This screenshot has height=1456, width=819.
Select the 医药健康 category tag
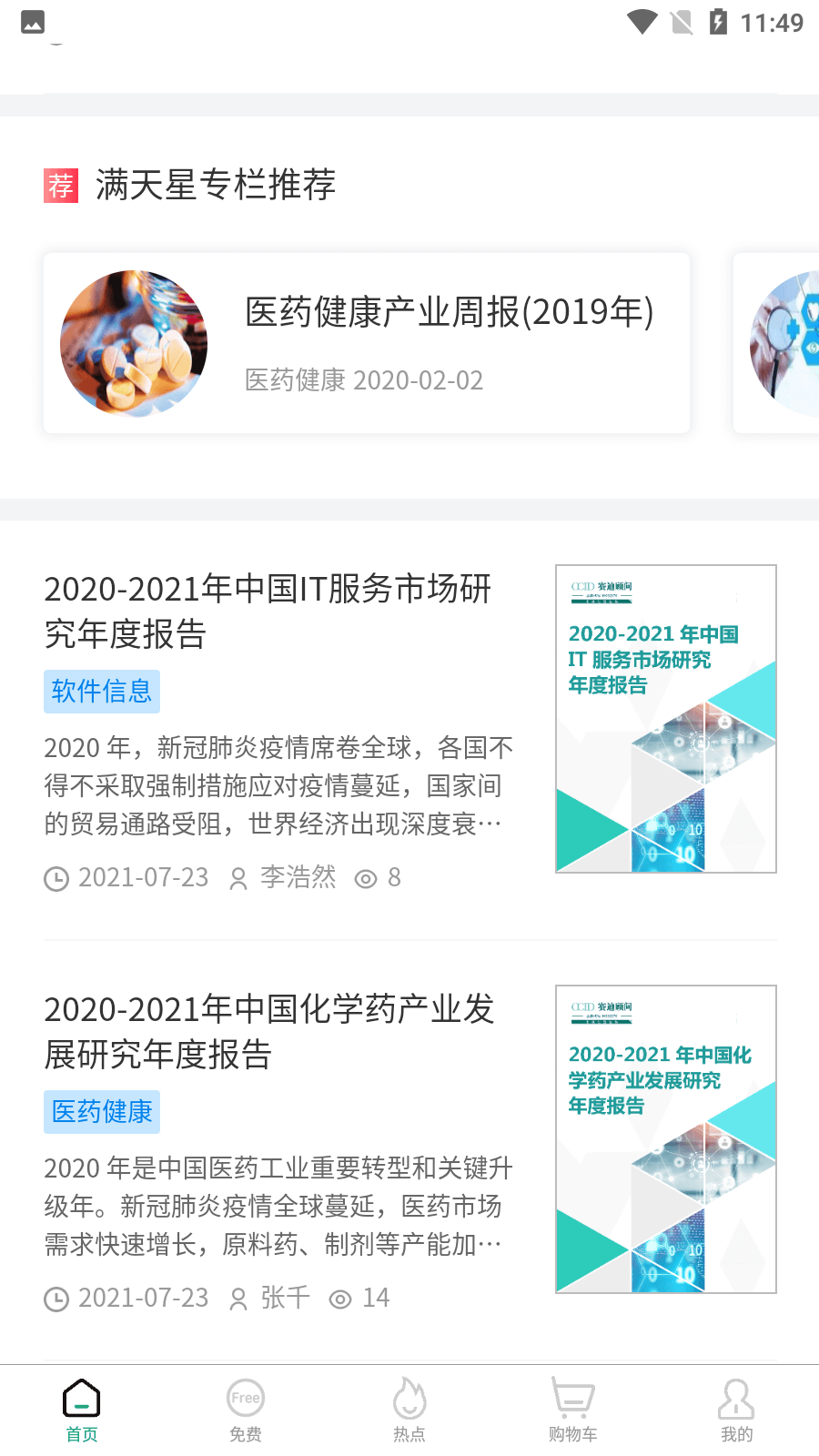102,1112
